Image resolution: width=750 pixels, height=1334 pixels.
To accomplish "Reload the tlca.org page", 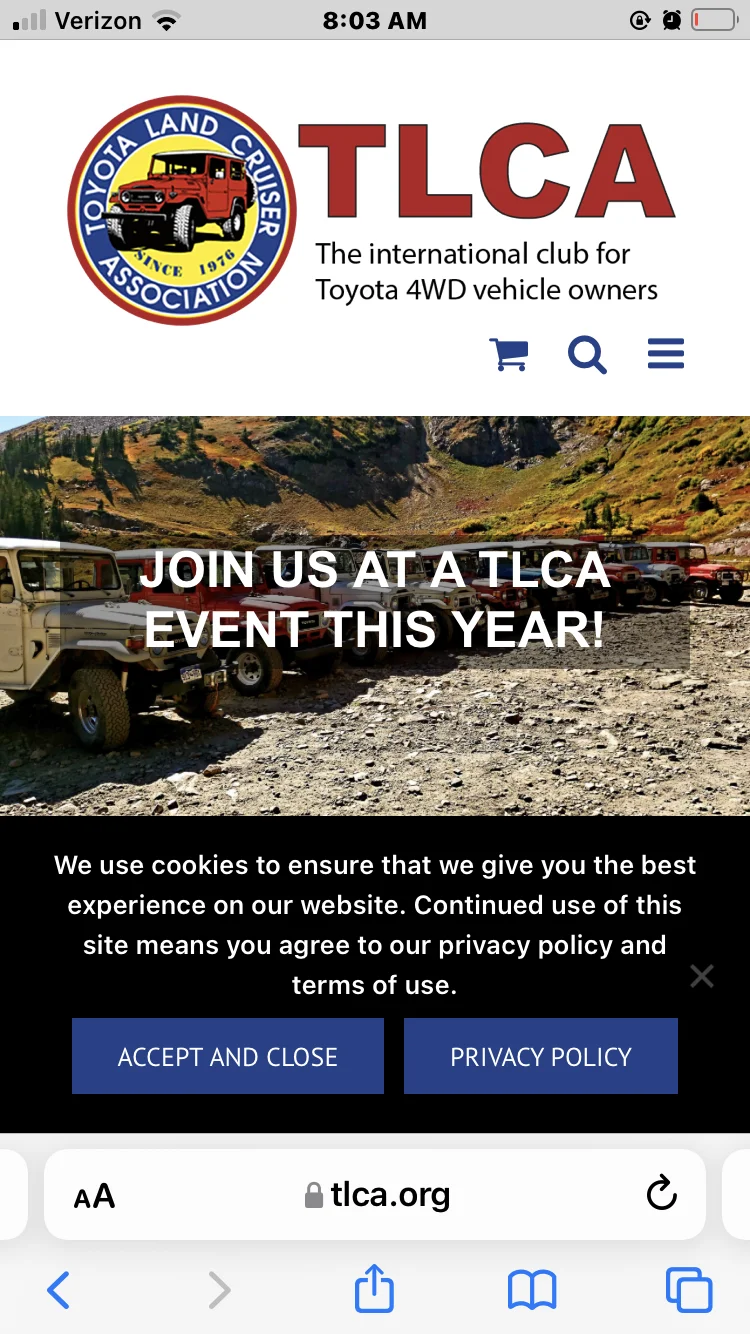I will [661, 1194].
